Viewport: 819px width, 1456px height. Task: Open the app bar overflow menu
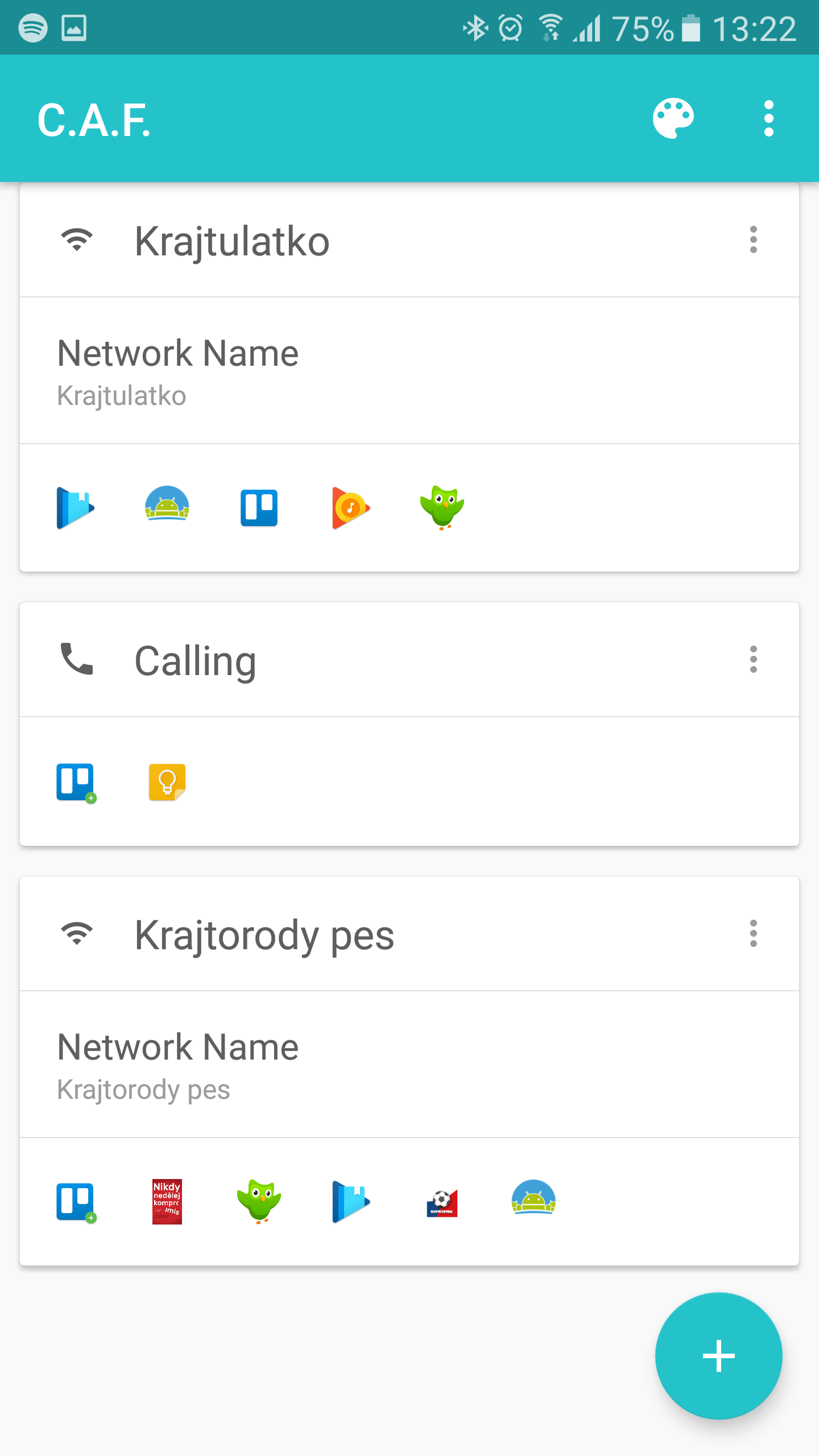click(769, 118)
